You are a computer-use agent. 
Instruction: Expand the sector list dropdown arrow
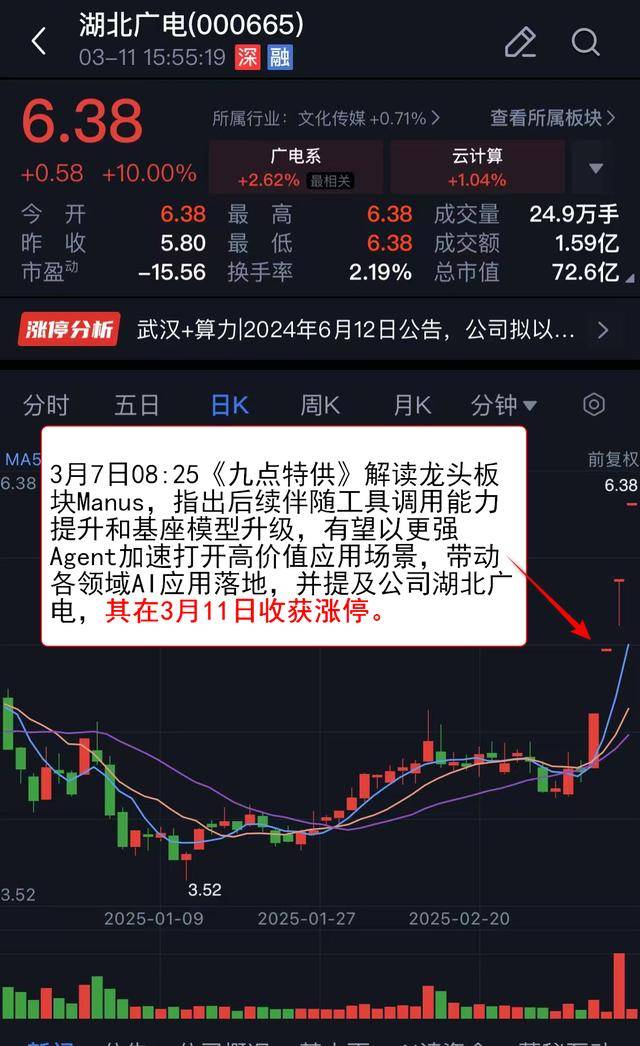(x=596, y=168)
